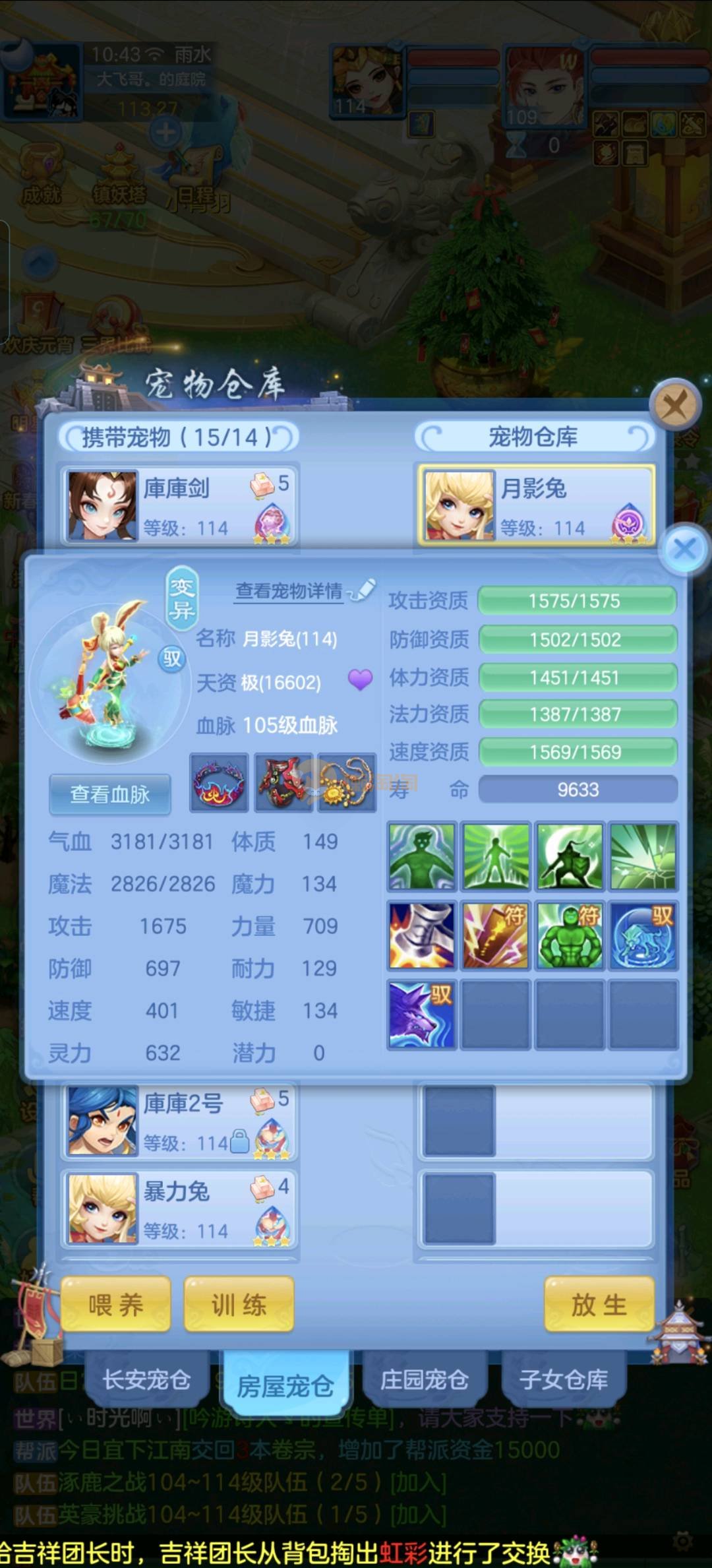712x1568 pixels.
Task: Switch to 长安宠仓 tab
Action: [x=146, y=1379]
